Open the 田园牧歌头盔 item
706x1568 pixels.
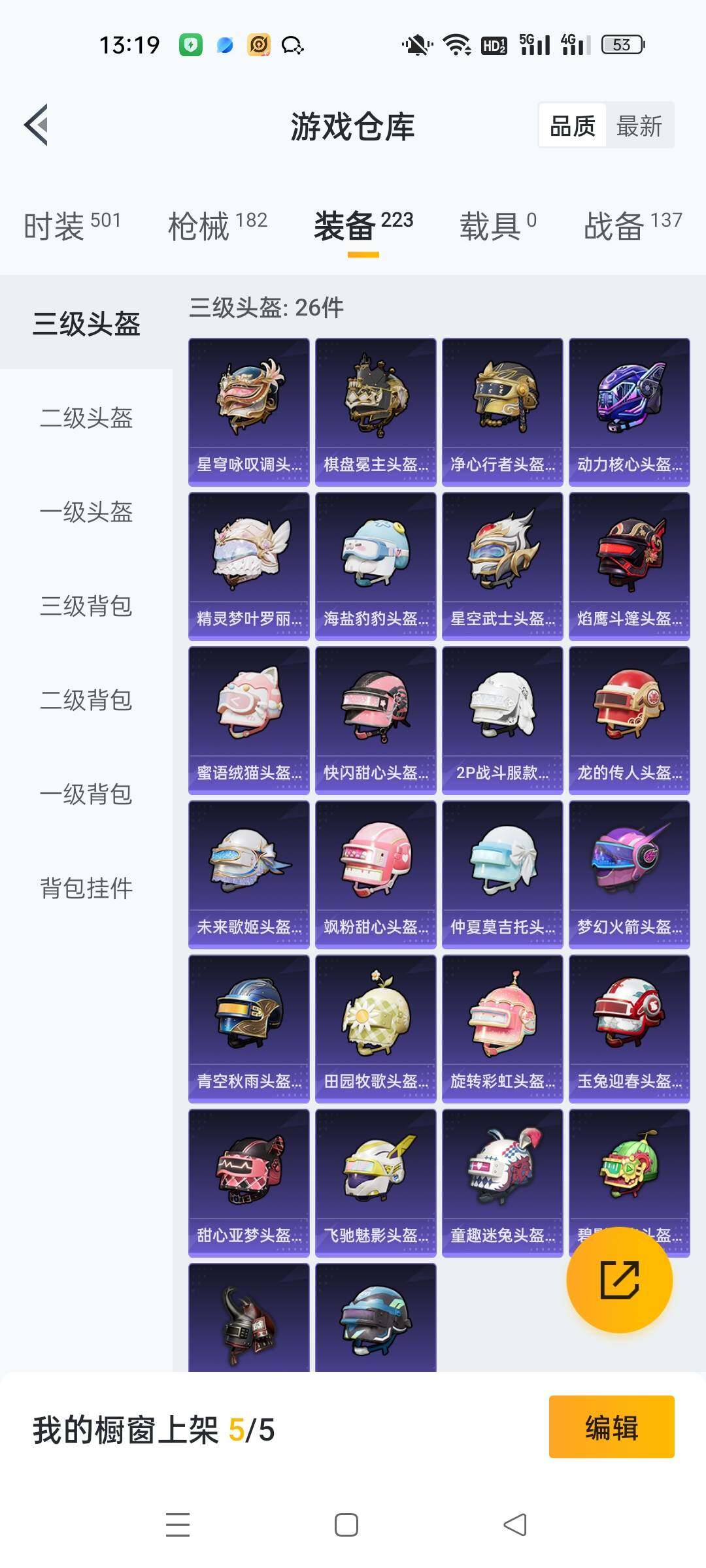[375, 1028]
